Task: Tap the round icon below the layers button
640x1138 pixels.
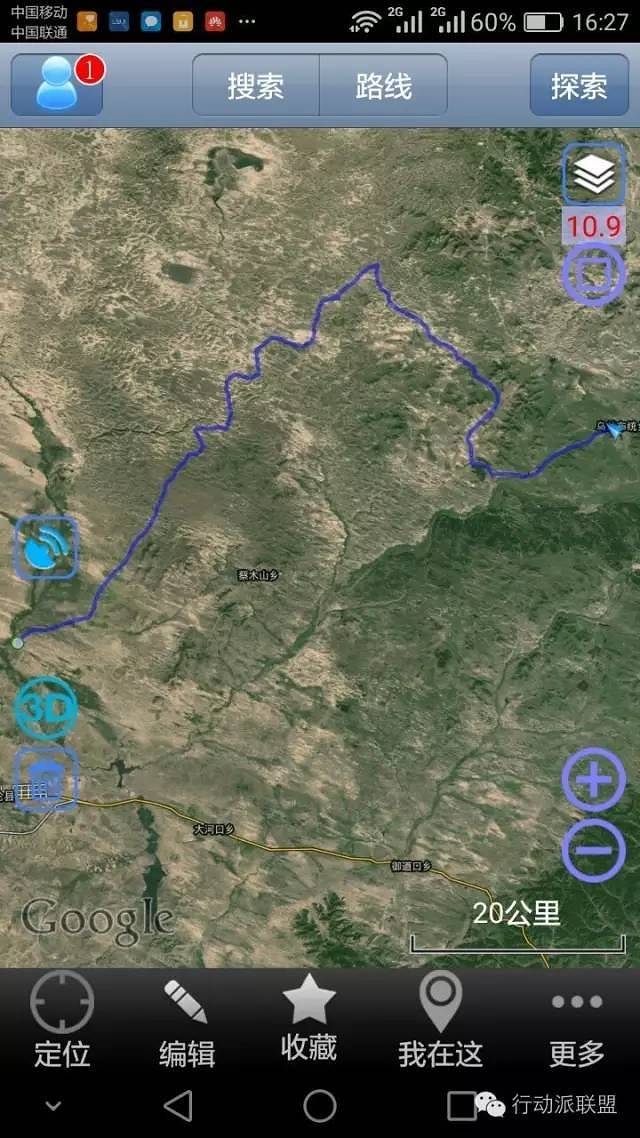Action: tap(594, 274)
